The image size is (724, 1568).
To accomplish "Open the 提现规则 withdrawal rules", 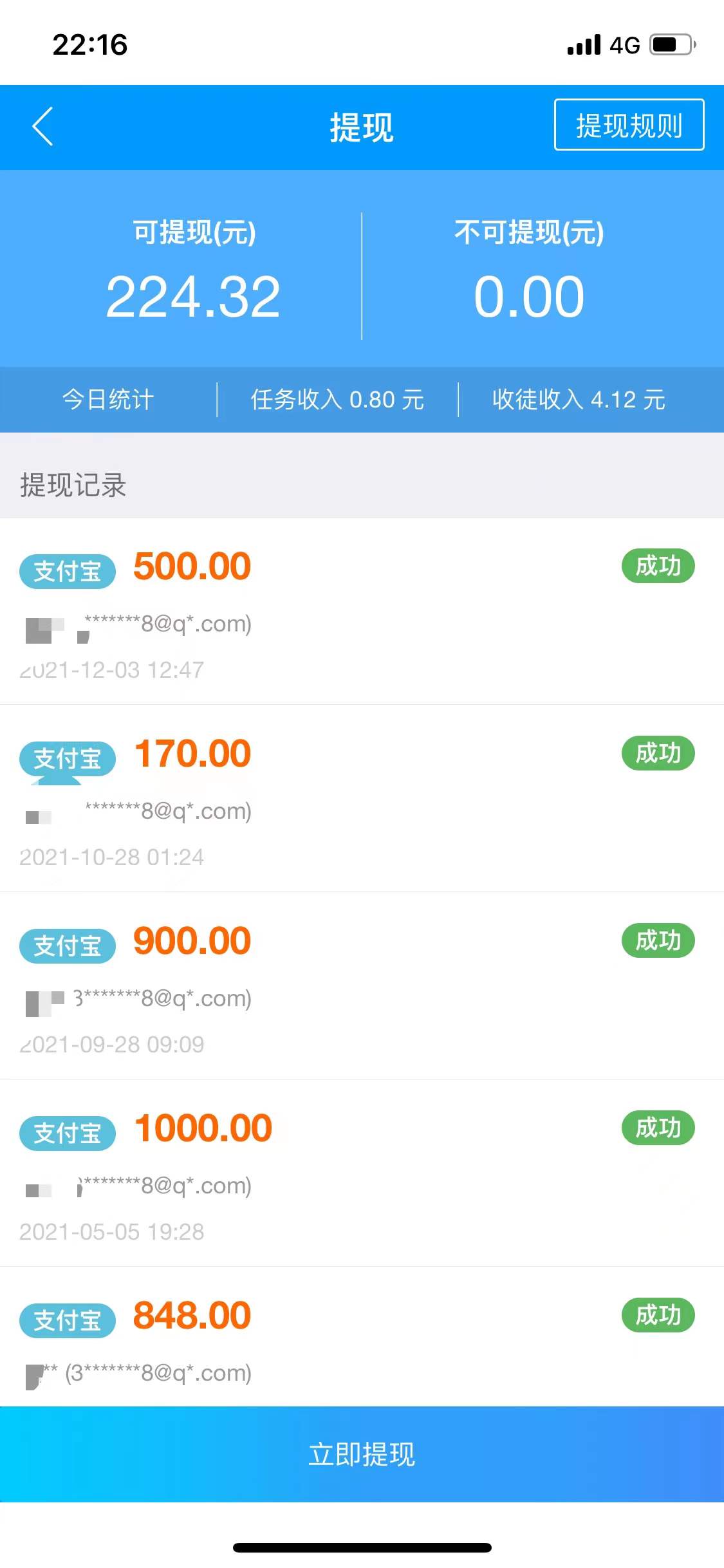I will pos(629,125).
